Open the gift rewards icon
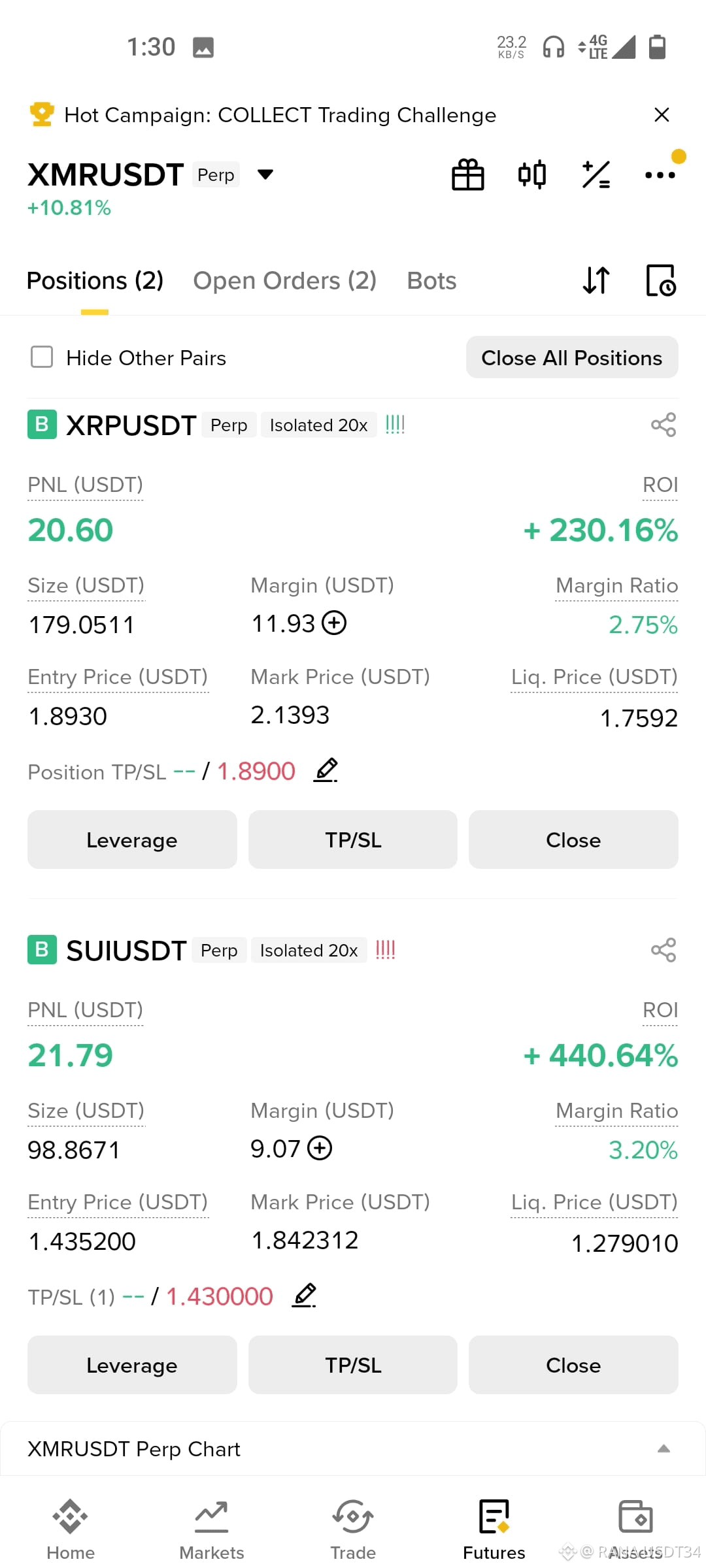Viewport: 706px width, 1568px height. point(468,174)
